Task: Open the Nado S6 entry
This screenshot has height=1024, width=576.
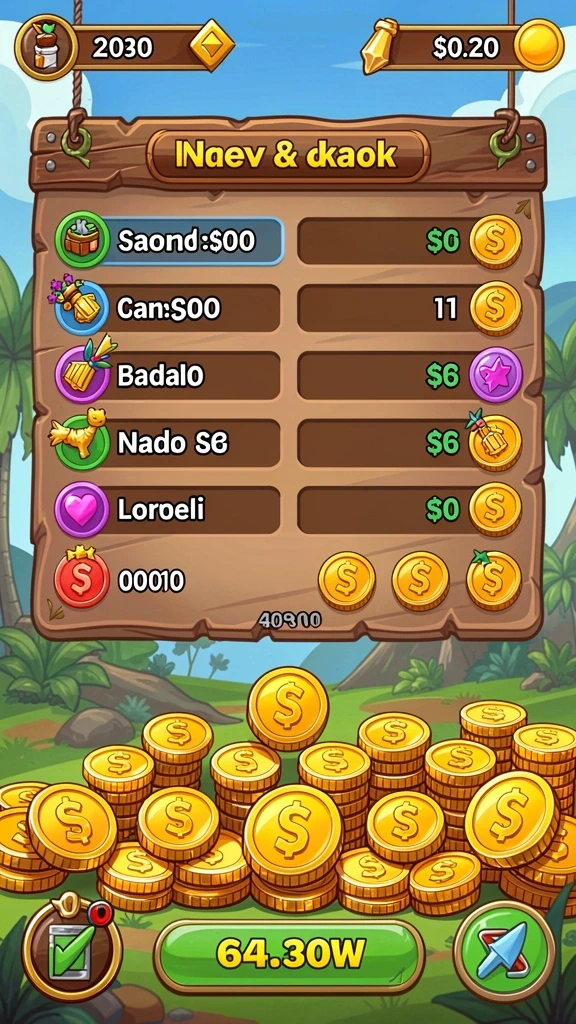Action: pyautogui.click(x=168, y=443)
